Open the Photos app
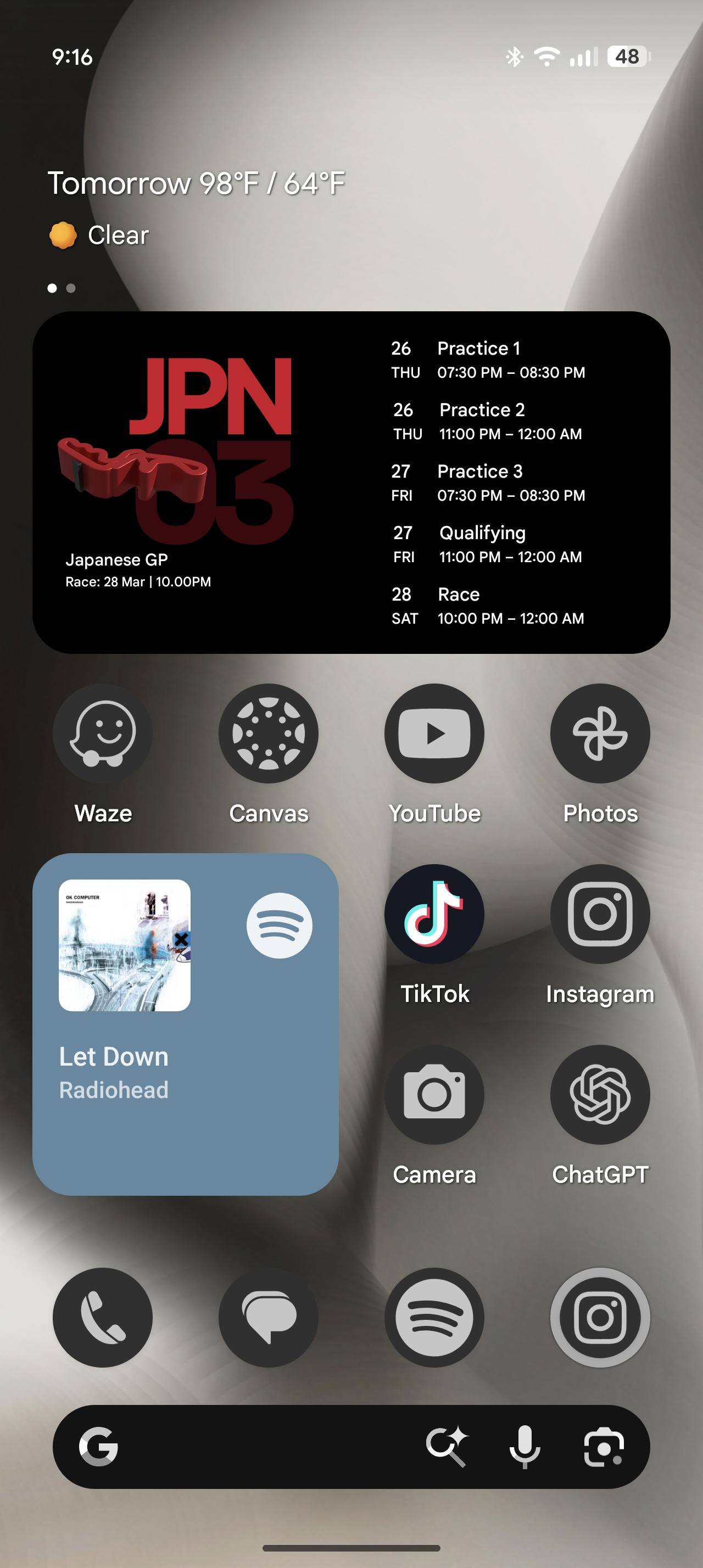Image resolution: width=703 pixels, height=1568 pixels. click(x=600, y=733)
